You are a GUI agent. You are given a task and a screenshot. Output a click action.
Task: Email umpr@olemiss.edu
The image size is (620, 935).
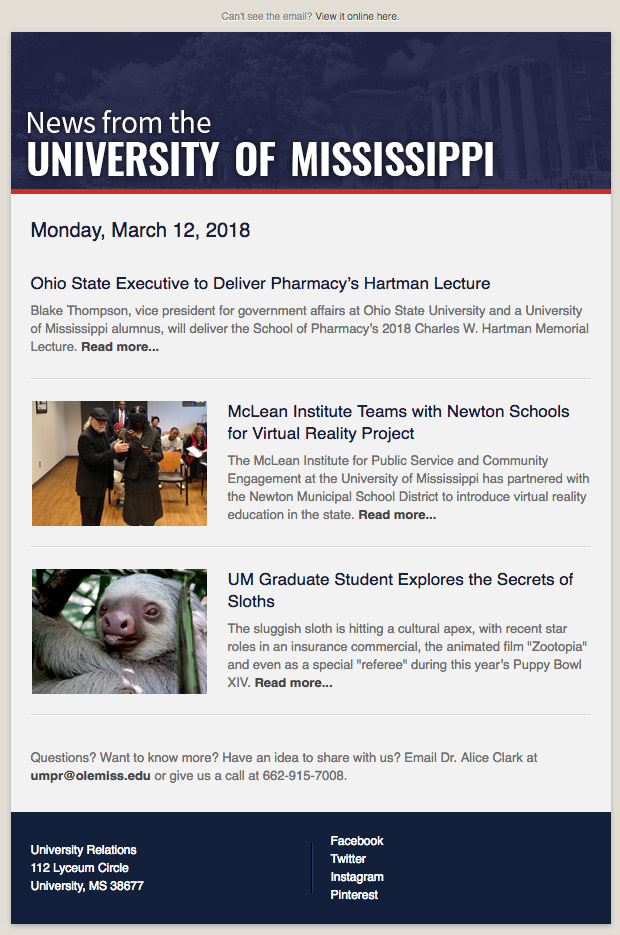[90, 775]
